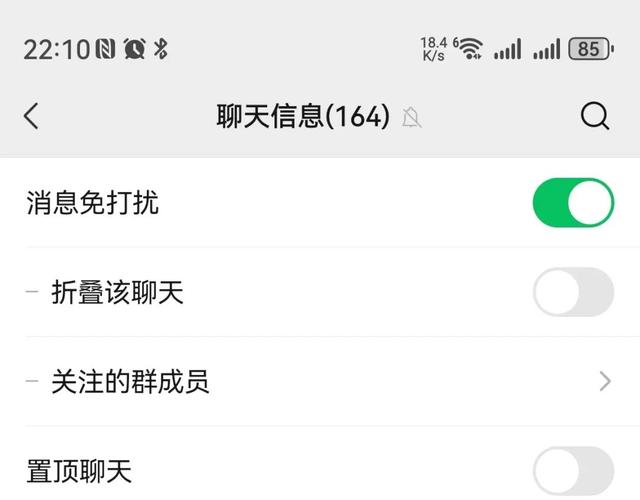Image resolution: width=640 pixels, height=500 pixels.
Task: Turn on 置顶聊天 switch
Action: tap(573, 470)
